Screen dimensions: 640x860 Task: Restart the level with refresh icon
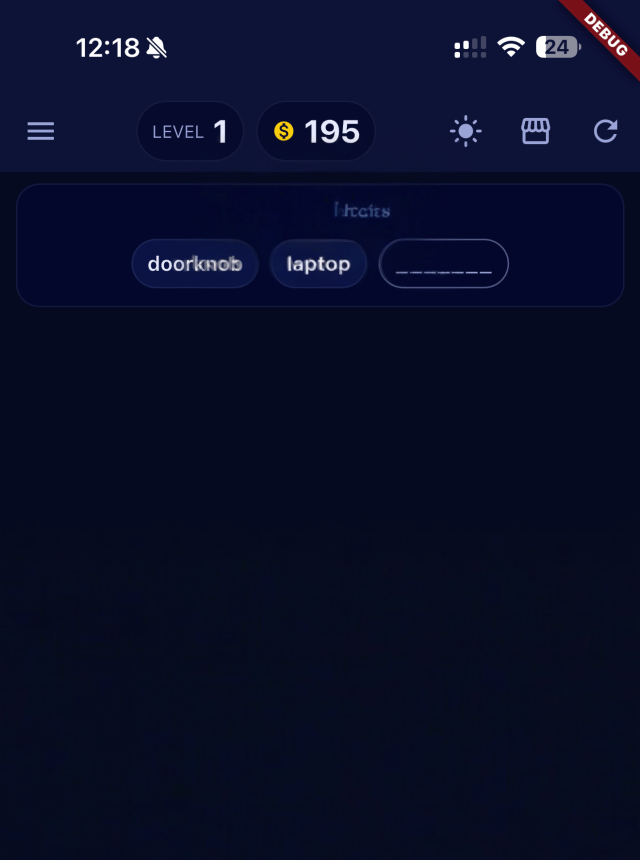(x=606, y=131)
